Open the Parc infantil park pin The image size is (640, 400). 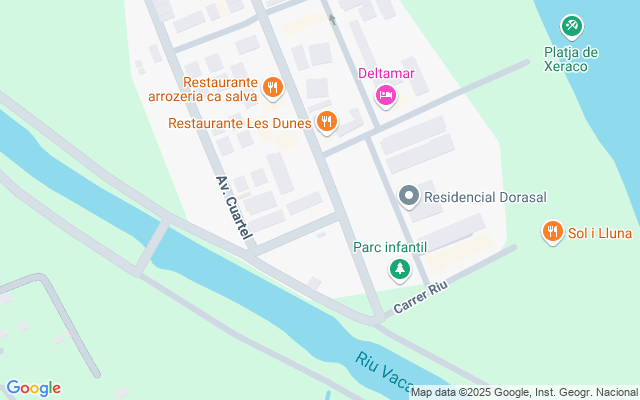pyautogui.click(x=400, y=269)
